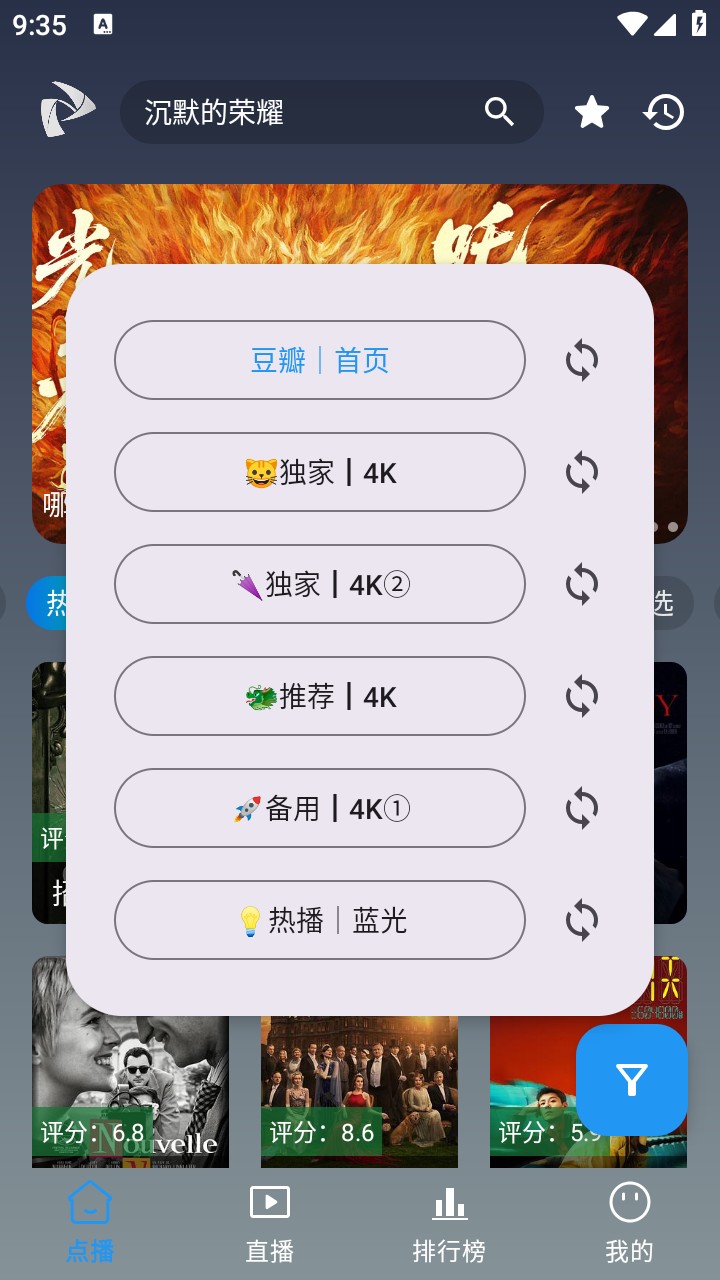Open the favorites star icon

click(591, 112)
